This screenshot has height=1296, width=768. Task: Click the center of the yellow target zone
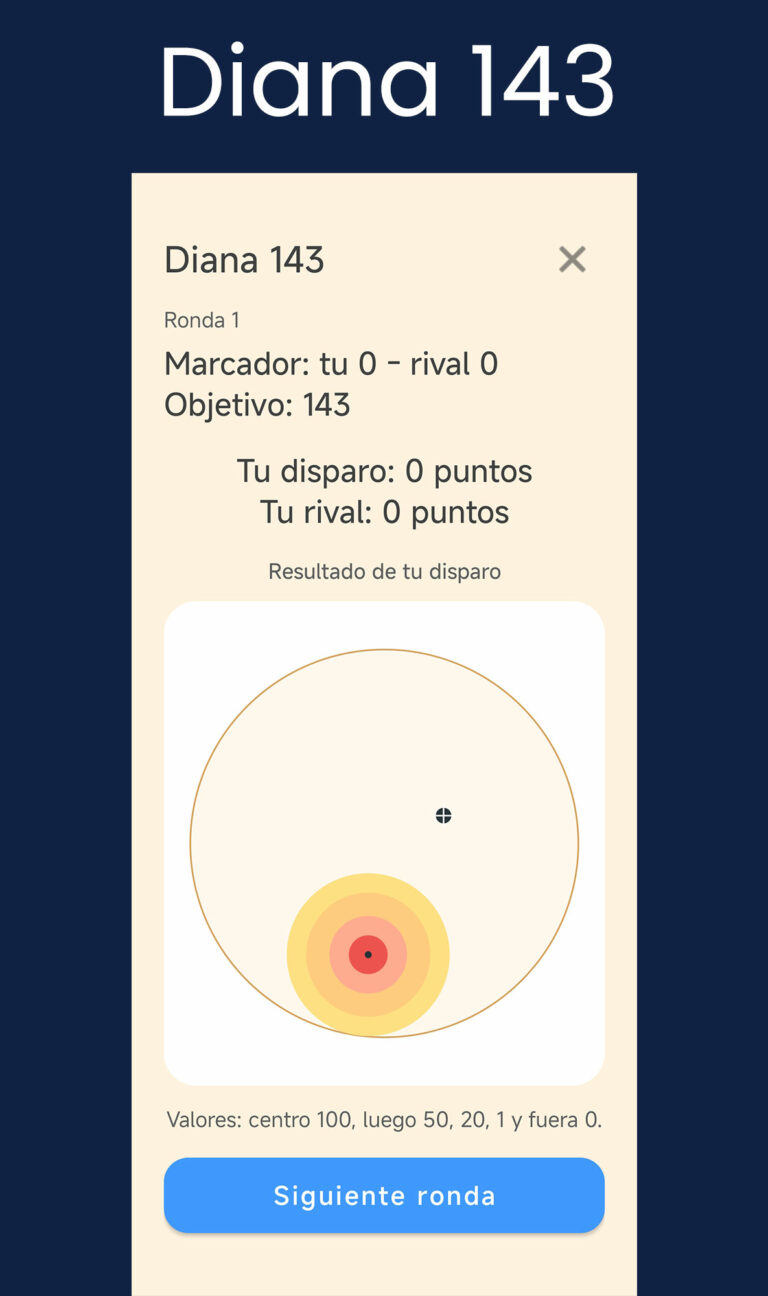coord(368,954)
